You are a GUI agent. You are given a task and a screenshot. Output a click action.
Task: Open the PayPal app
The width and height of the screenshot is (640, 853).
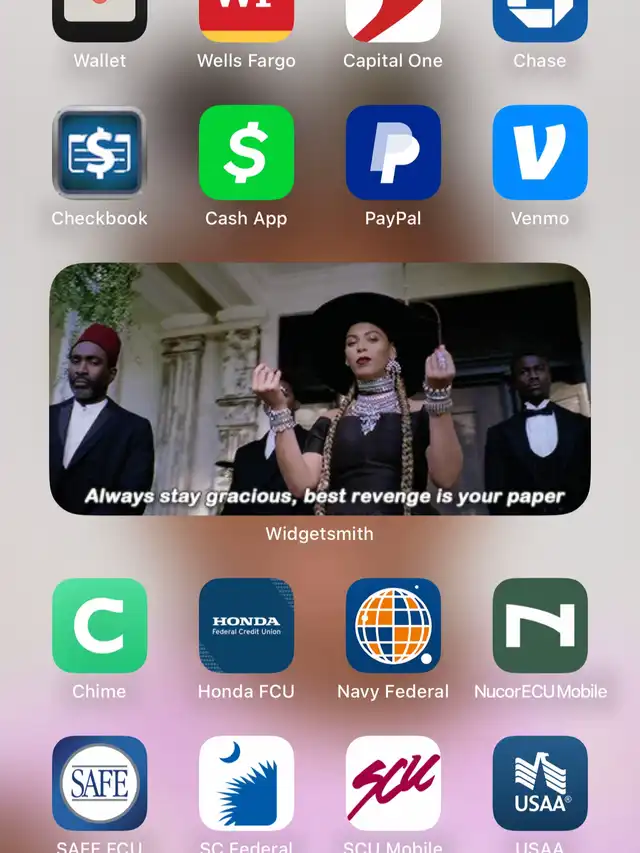393,153
